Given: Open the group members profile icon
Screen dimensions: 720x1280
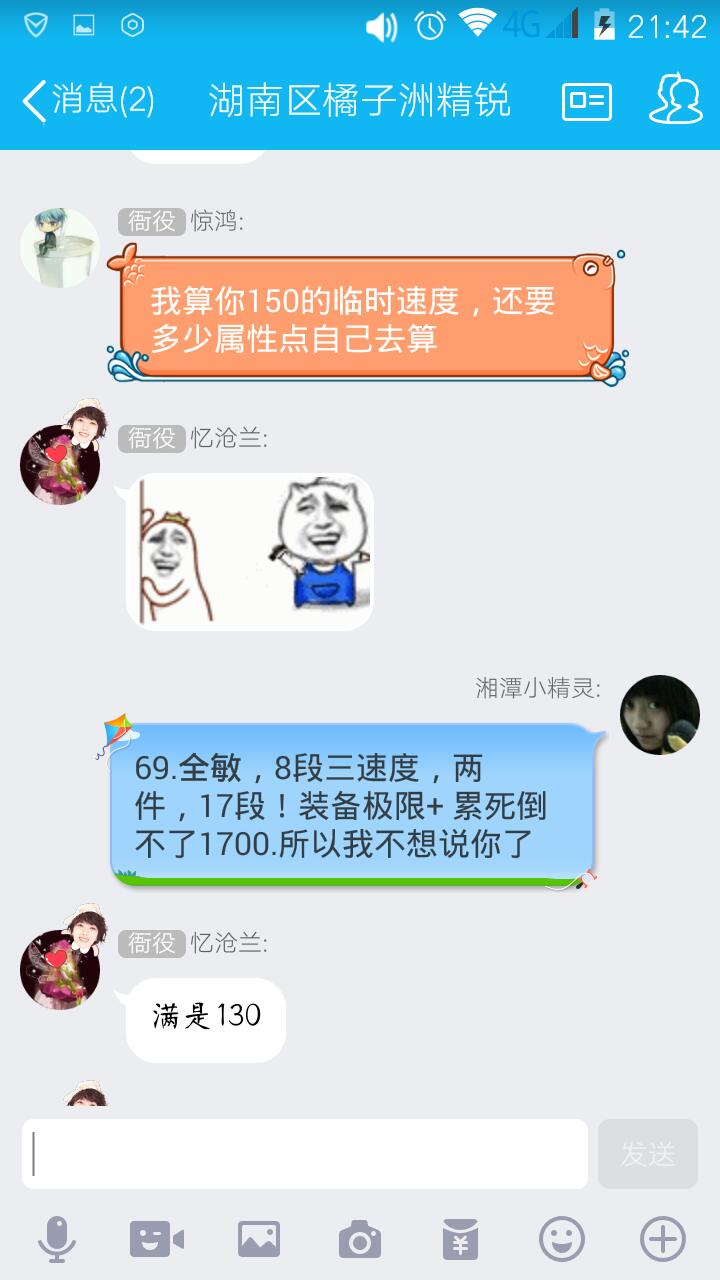Looking at the screenshot, I should [x=675, y=100].
